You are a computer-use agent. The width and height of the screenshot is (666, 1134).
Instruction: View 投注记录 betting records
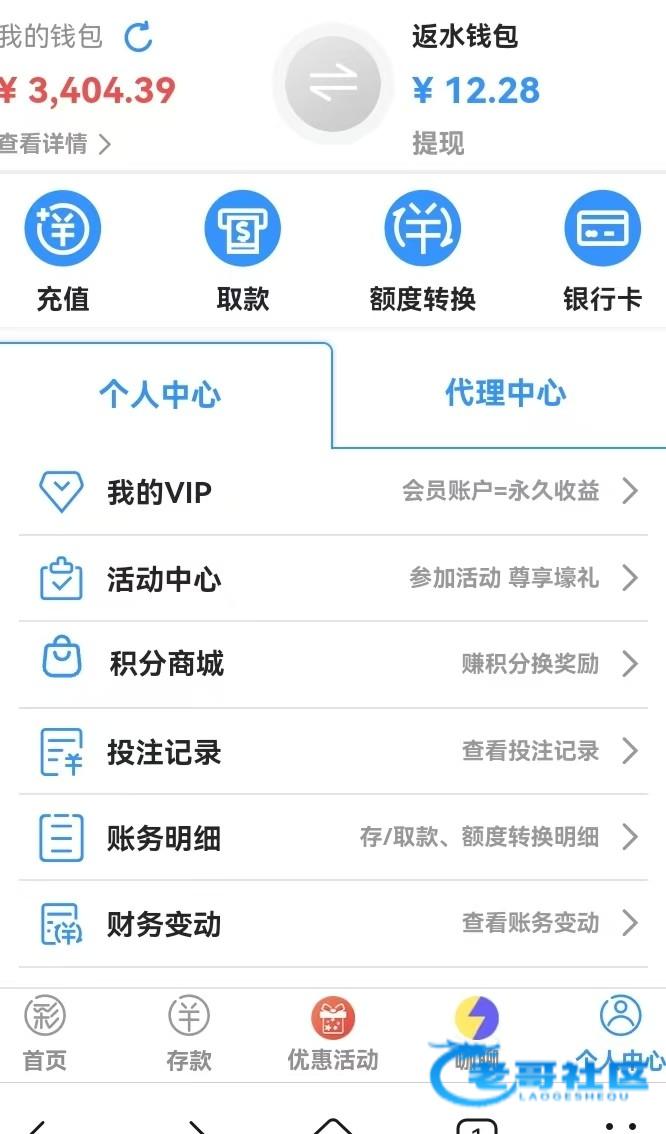pyautogui.click(x=333, y=751)
